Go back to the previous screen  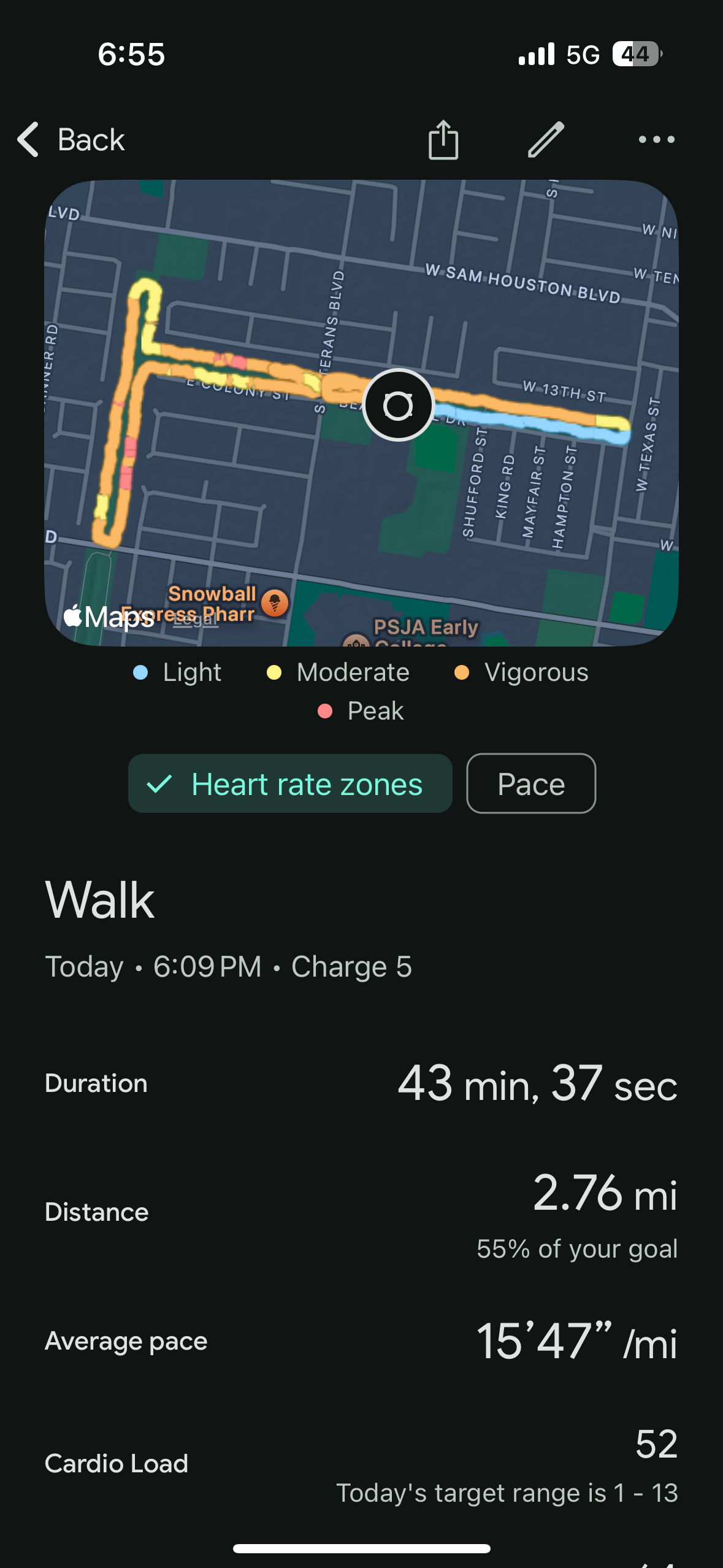[x=71, y=140]
